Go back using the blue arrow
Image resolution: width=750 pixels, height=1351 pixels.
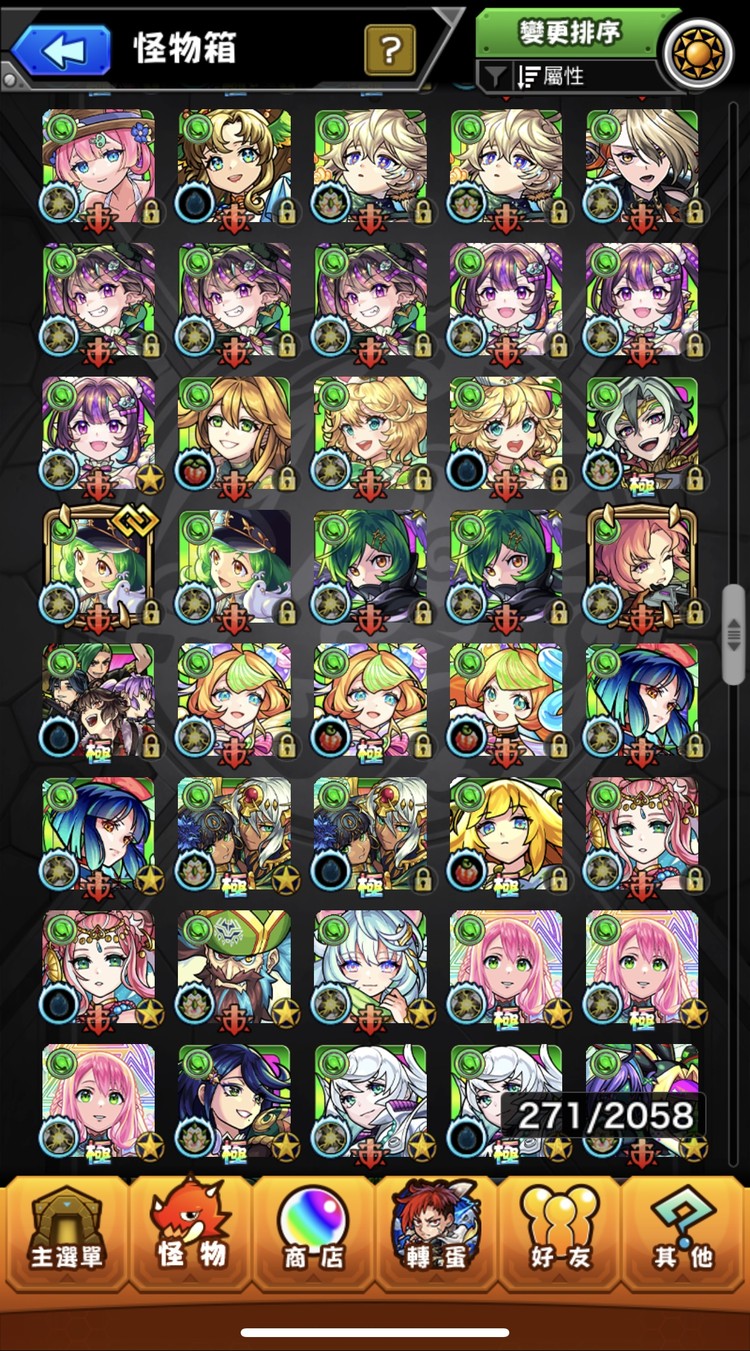click(62, 50)
